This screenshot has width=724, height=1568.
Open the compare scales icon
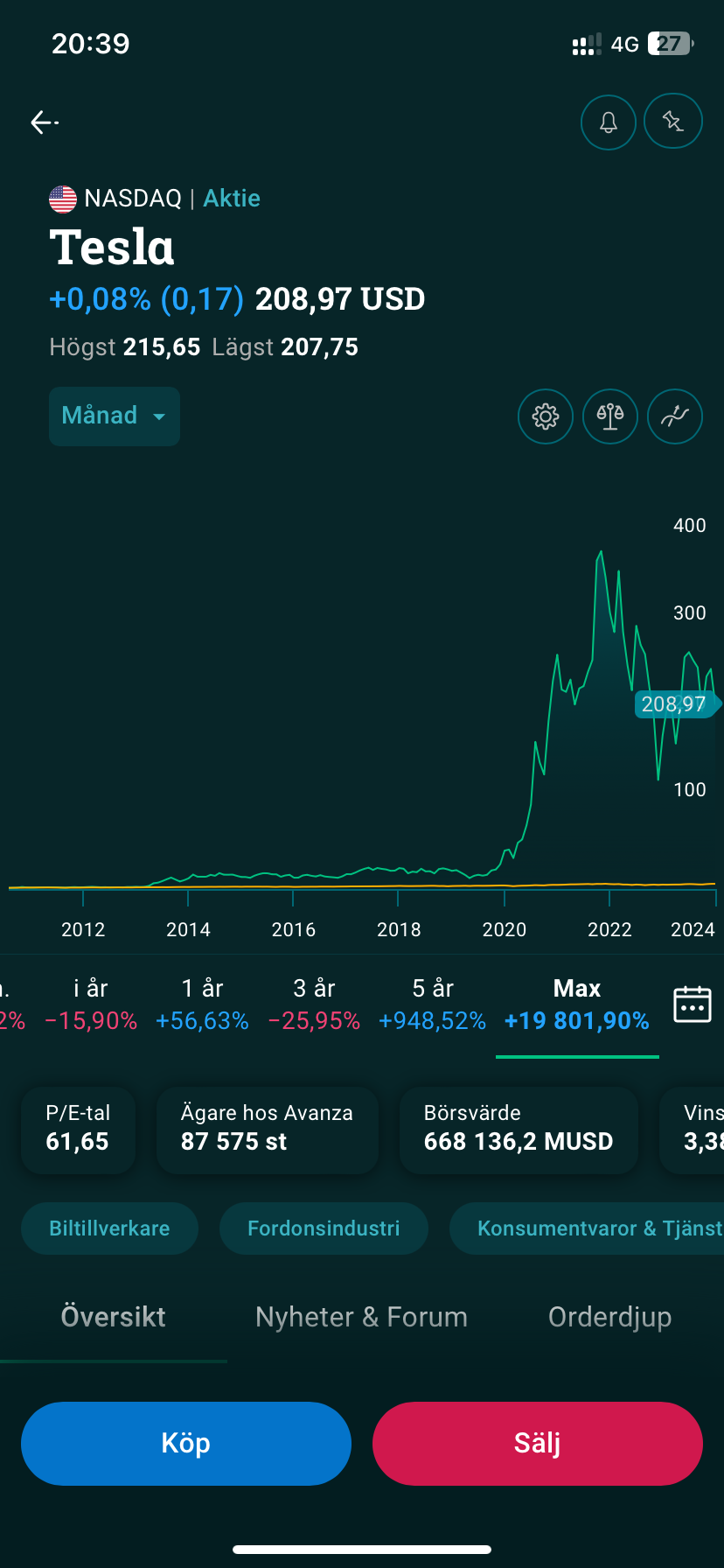(x=610, y=416)
